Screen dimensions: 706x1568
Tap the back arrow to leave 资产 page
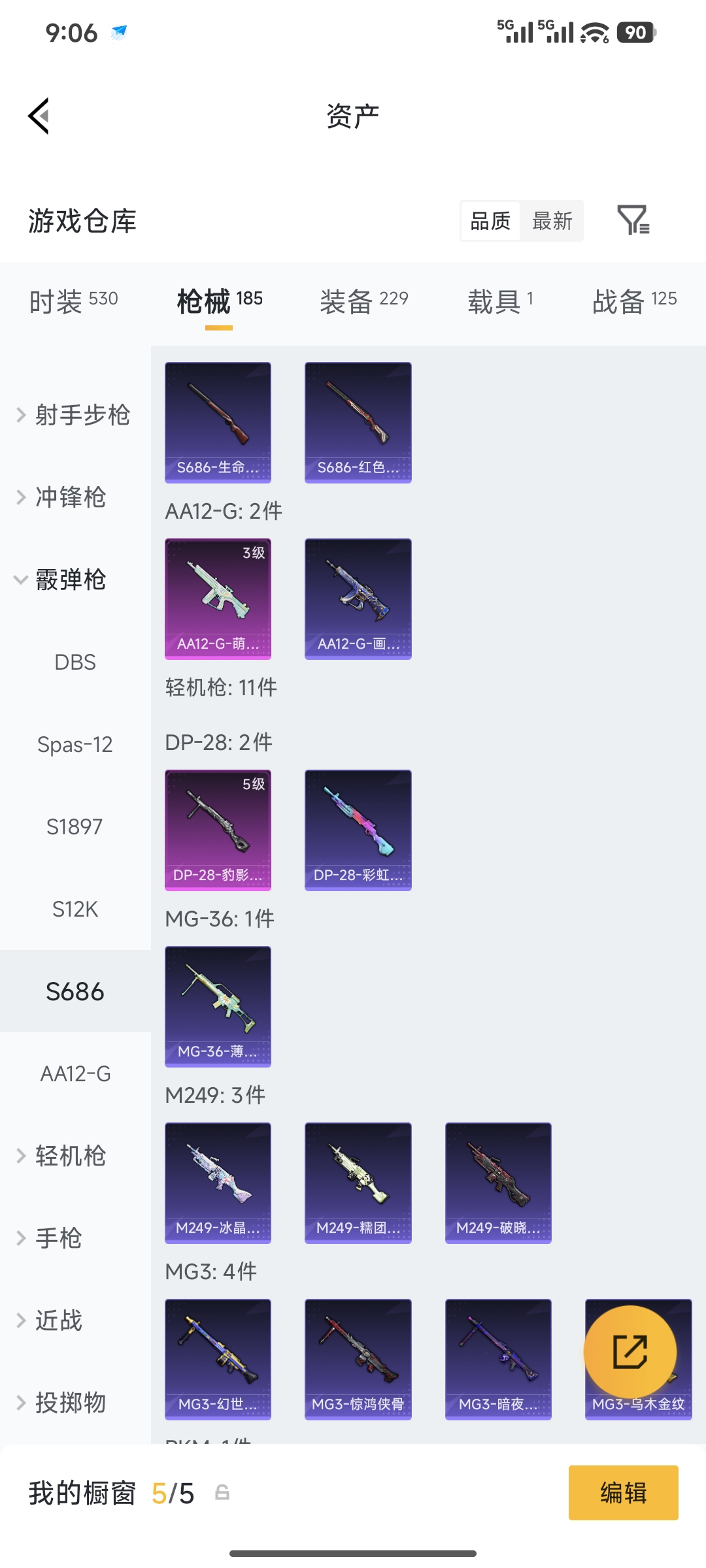pyautogui.click(x=39, y=114)
